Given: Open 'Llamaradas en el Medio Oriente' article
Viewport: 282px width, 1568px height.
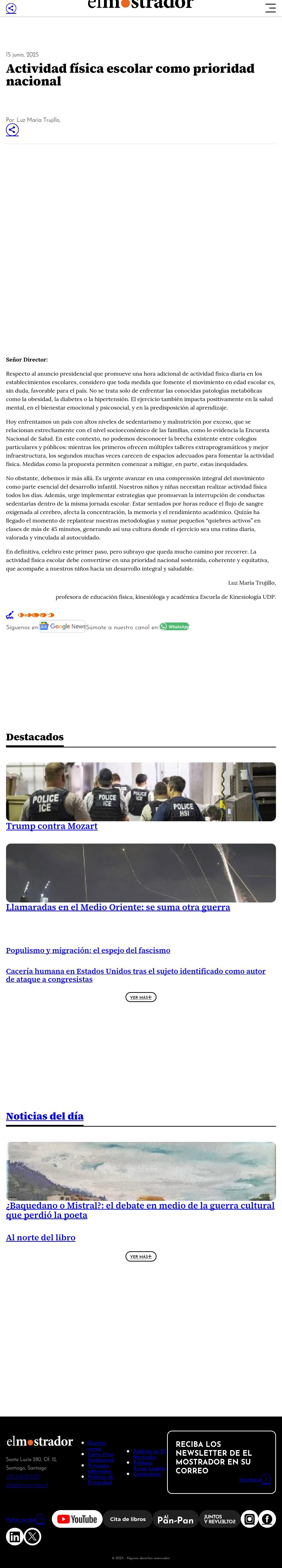Looking at the screenshot, I should (x=118, y=907).
